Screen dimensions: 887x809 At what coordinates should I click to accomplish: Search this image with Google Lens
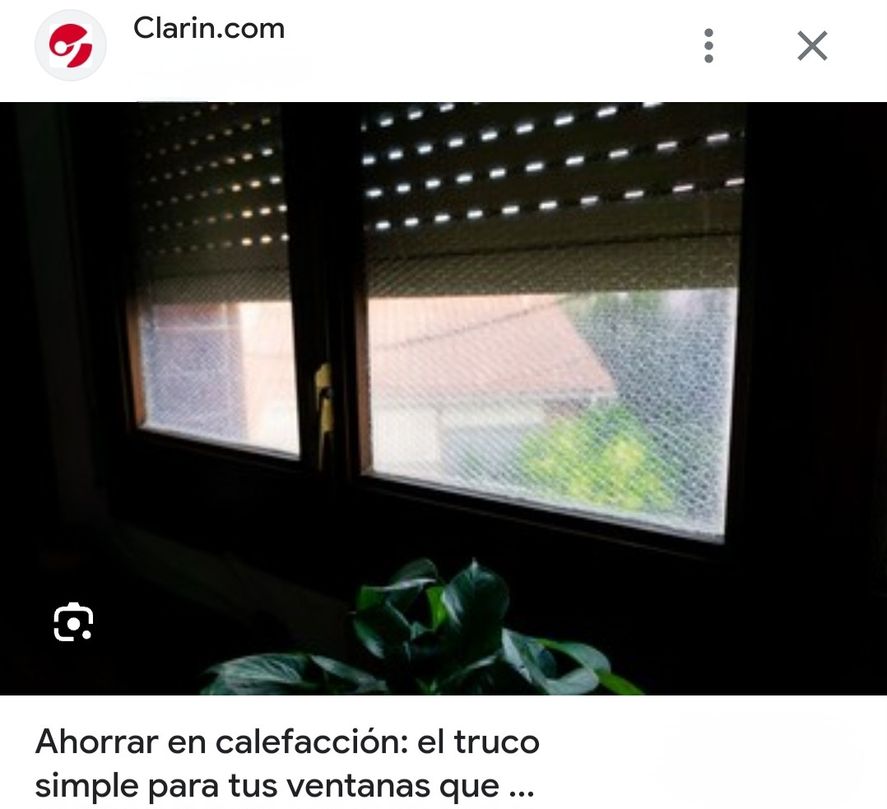point(73,621)
